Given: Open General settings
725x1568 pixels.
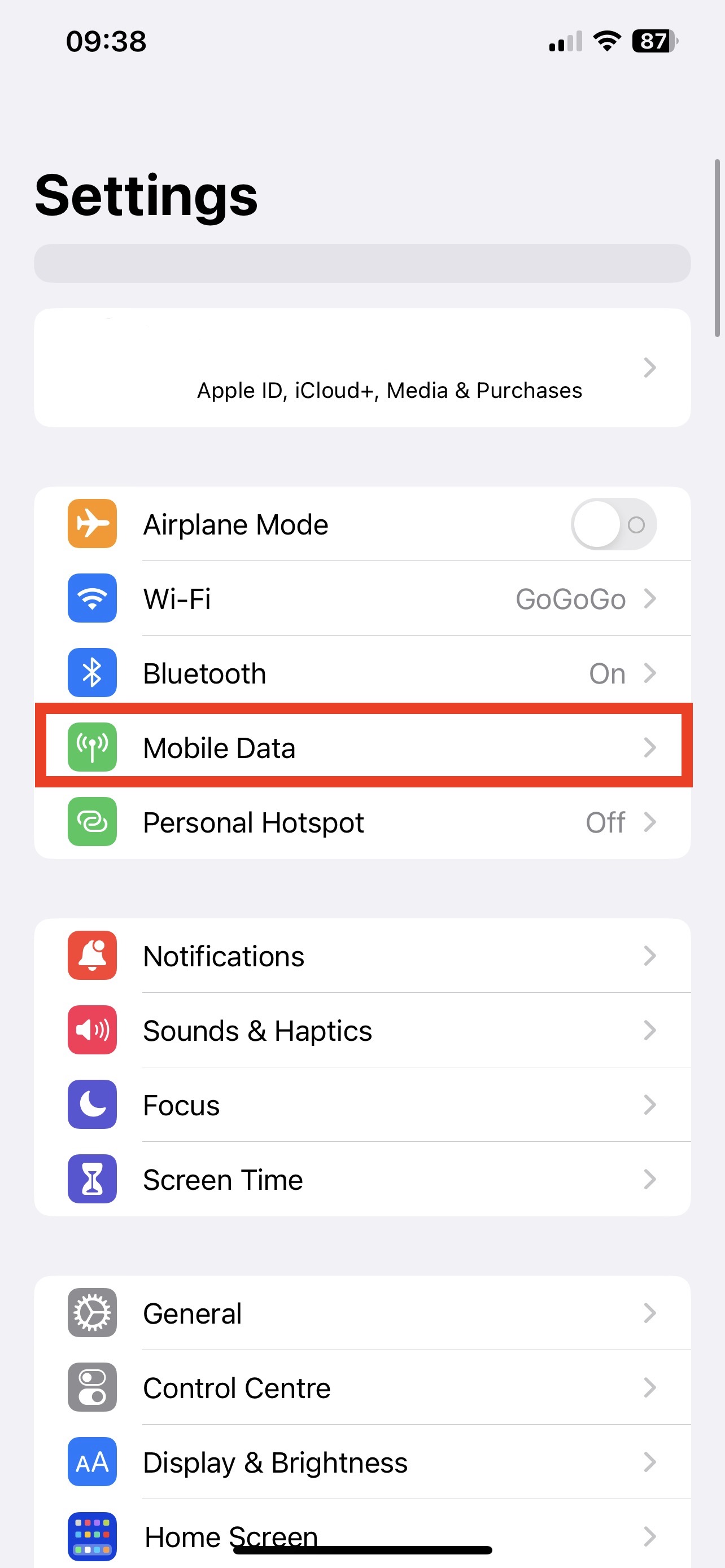Looking at the screenshot, I should click(x=362, y=1313).
